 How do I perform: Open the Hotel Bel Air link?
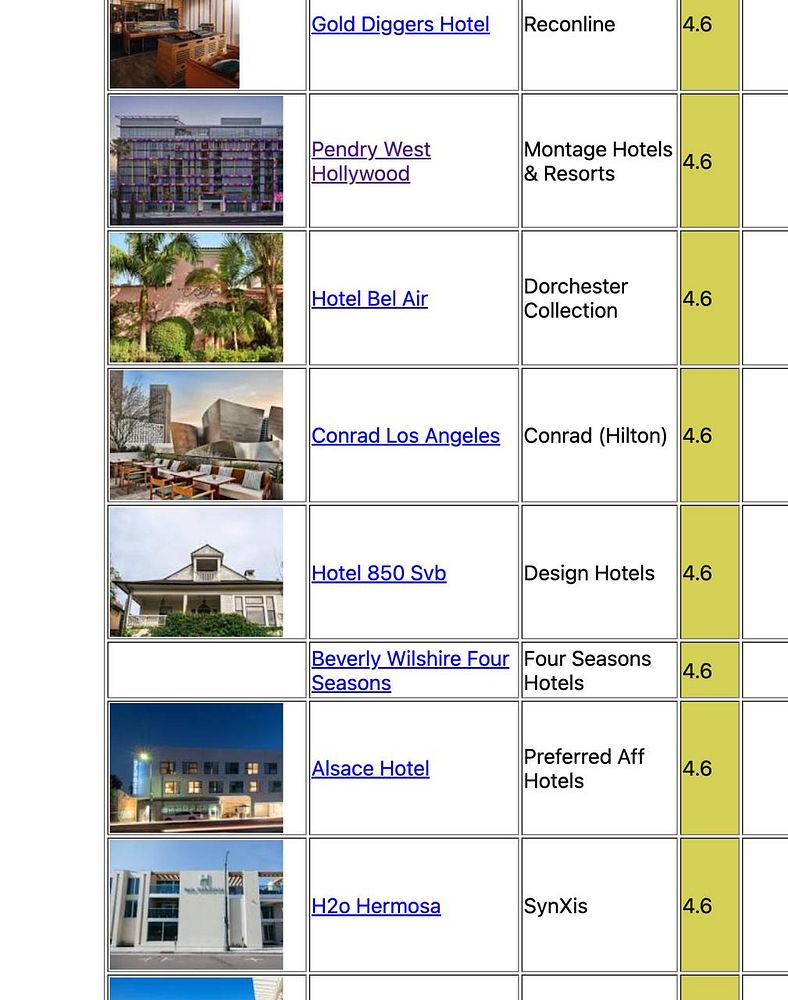369,299
